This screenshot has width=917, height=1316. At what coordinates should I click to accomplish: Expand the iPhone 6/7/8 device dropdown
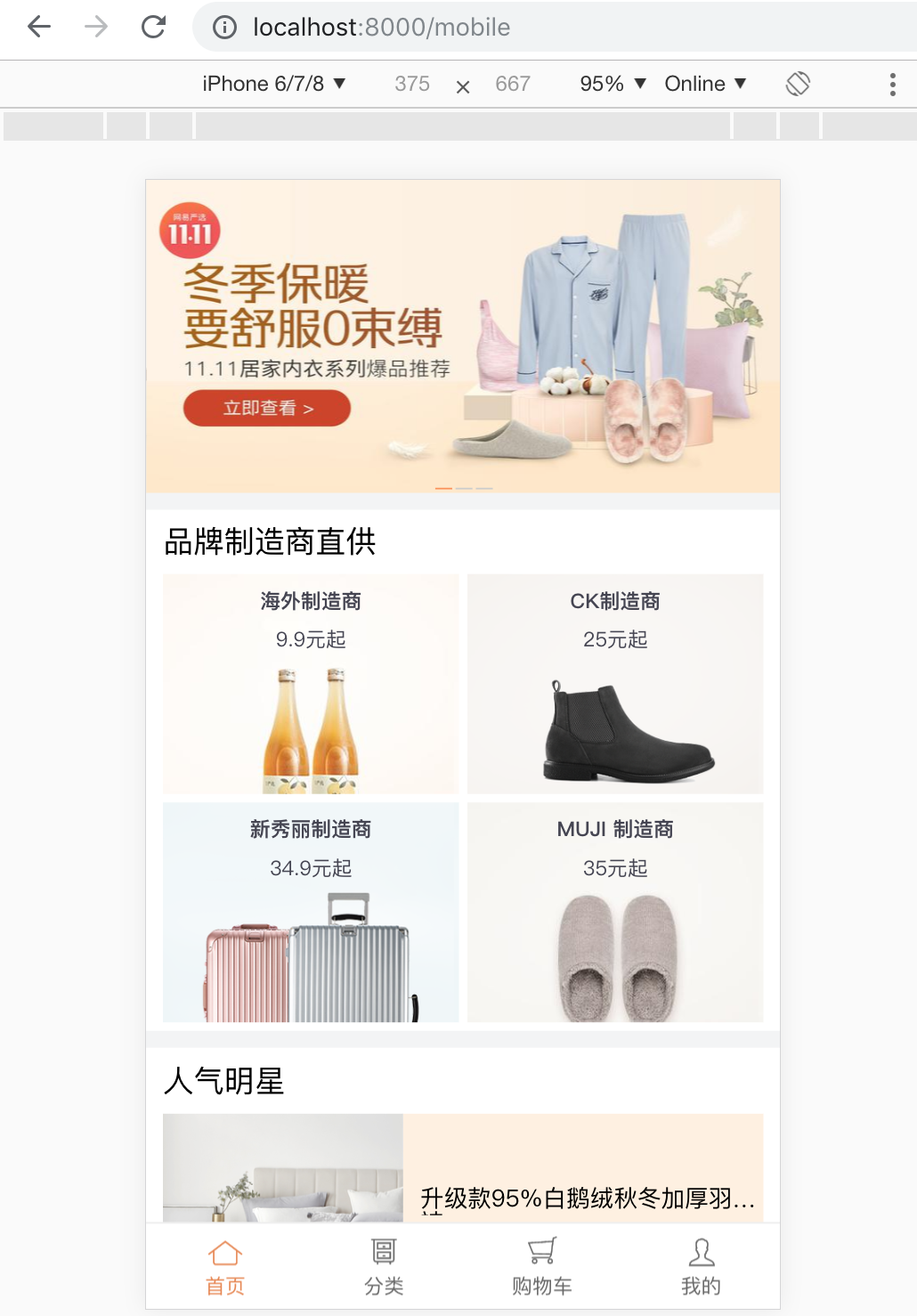click(273, 84)
